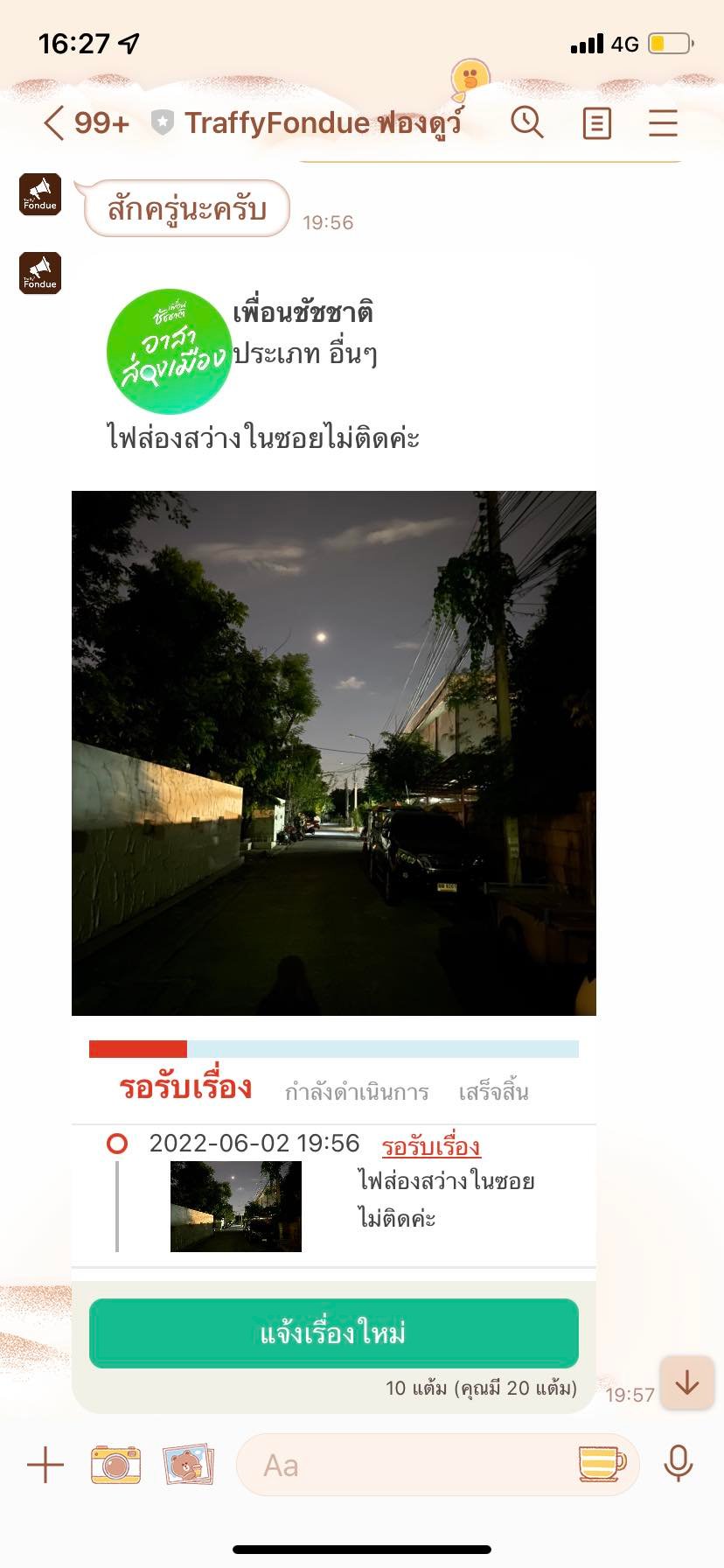724x1568 pixels.
Task: Open the small report thumbnail image
Action: [x=235, y=1206]
